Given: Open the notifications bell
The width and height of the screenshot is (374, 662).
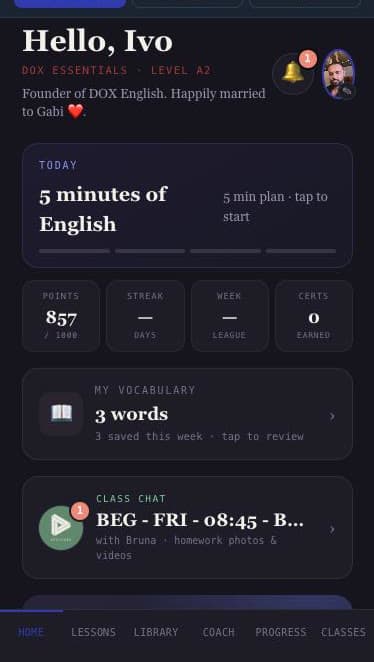Looking at the screenshot, I should 293,74.
